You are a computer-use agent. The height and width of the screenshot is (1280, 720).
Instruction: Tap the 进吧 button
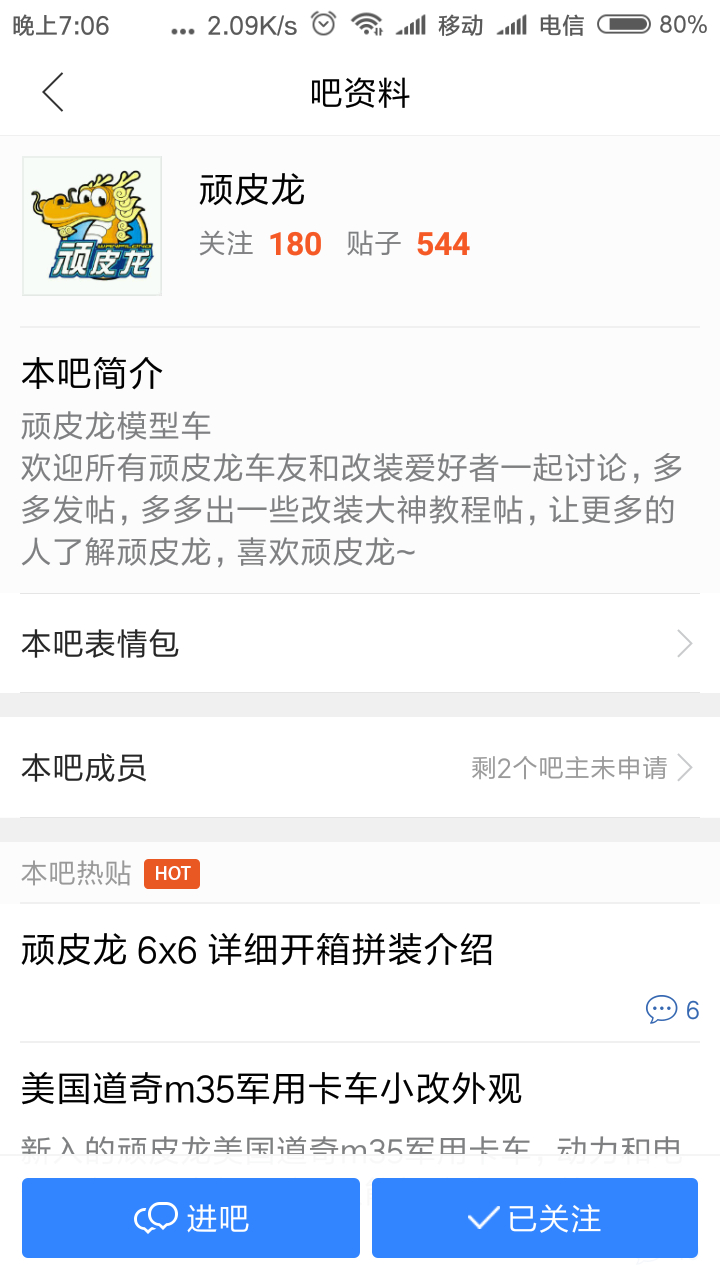[191, 1217]
